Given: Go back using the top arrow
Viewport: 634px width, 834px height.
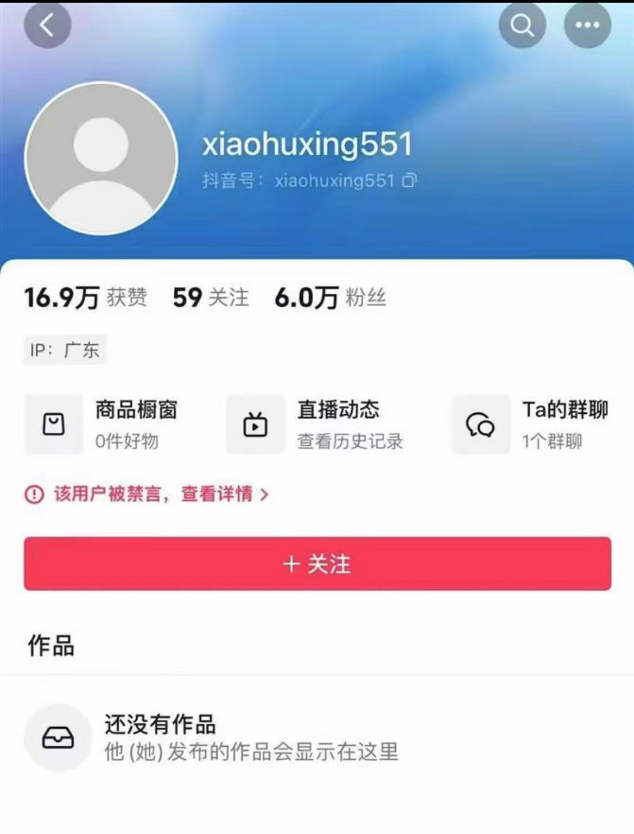Looking at the screenshot, I should click(48, 25).
